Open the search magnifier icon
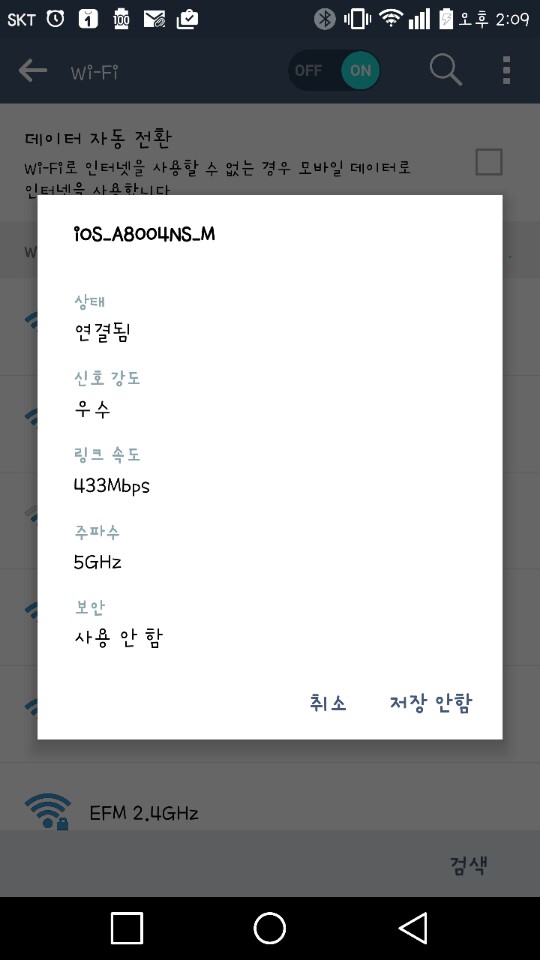This screenshot has height=960, width=540. (x=445, y=69)
